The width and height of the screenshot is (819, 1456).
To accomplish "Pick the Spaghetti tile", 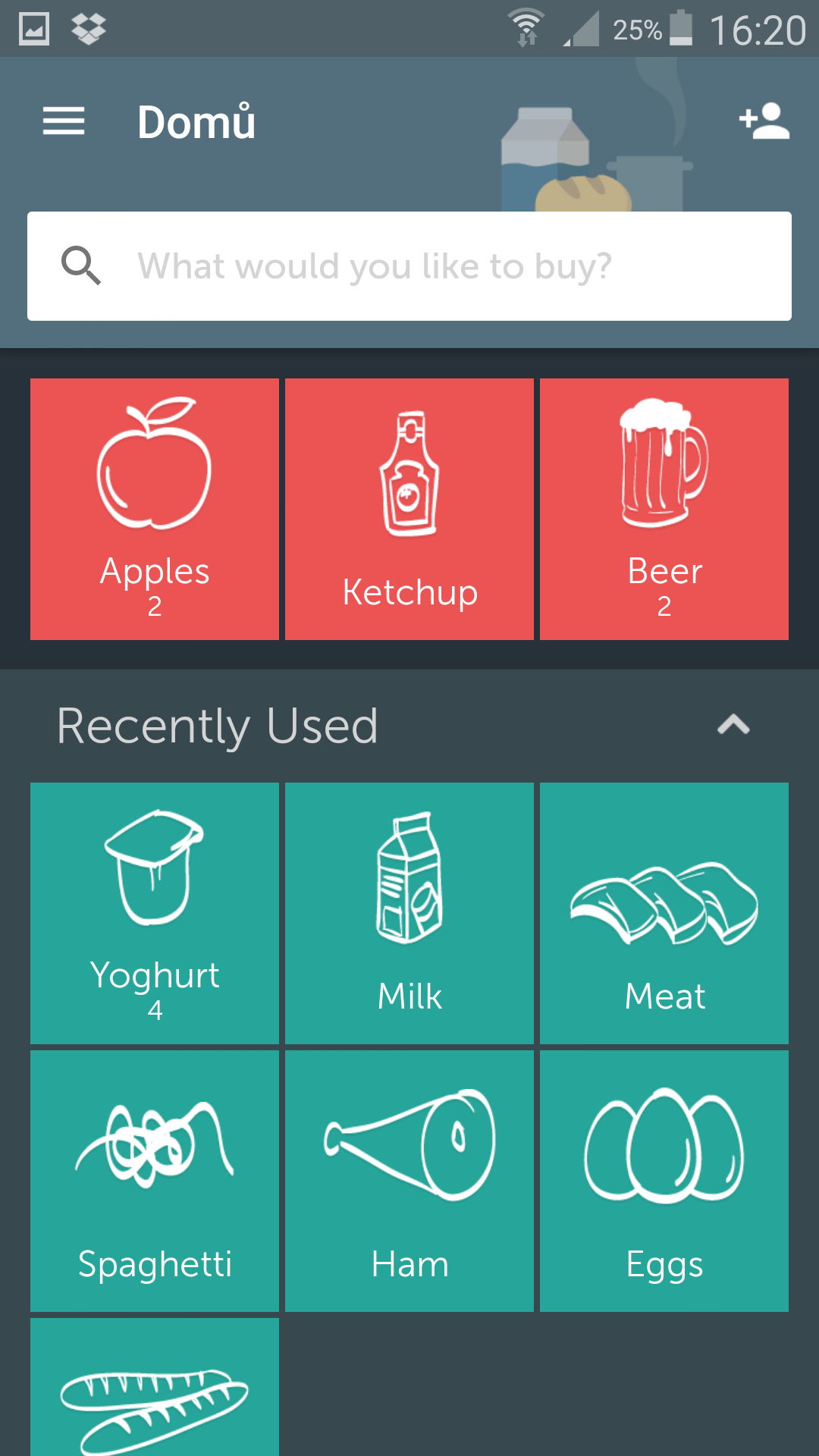I will (155, 1181).
